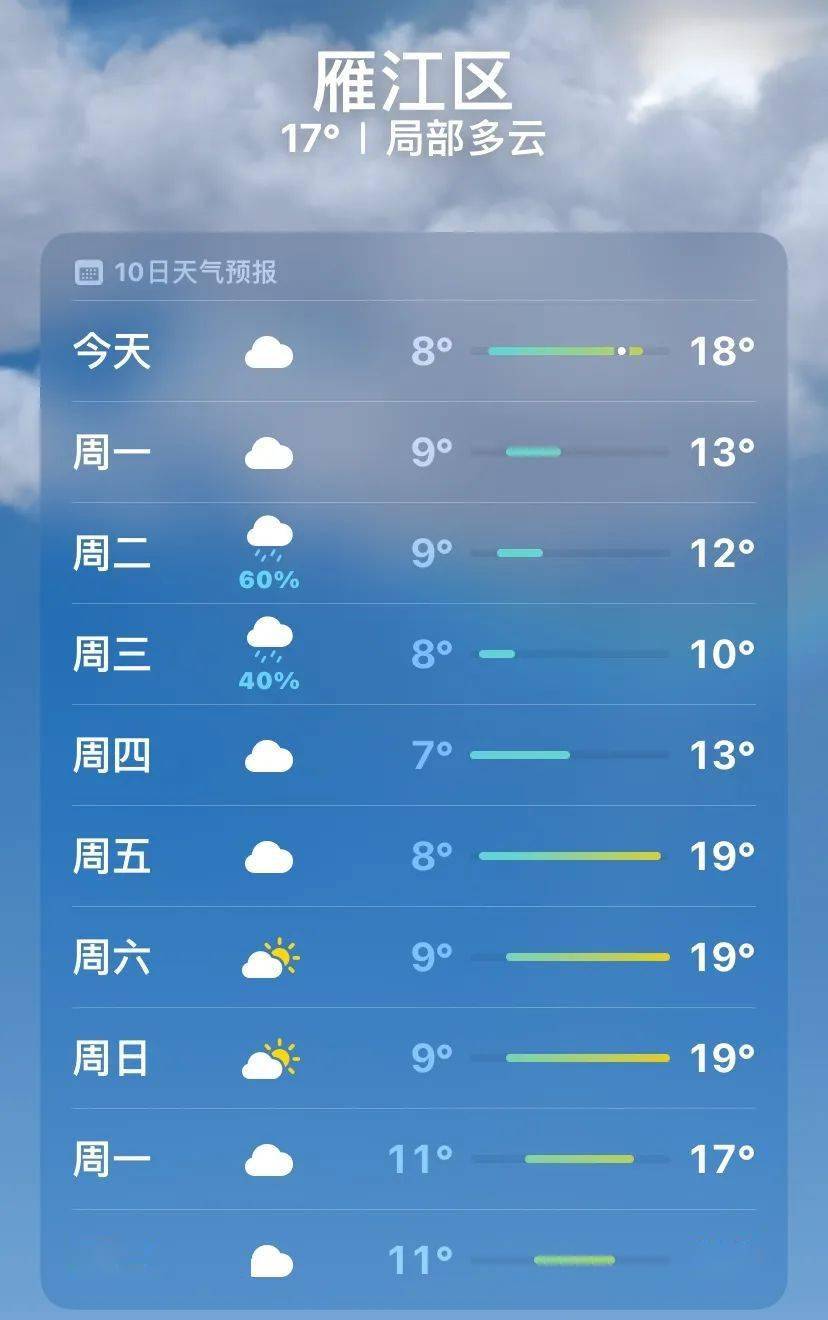Image resolution: width=828 pixels, height=1320 pixels.
Task: Tap the 10日天气预报 header
Action: pyautogui.click(x=180, y=268)
